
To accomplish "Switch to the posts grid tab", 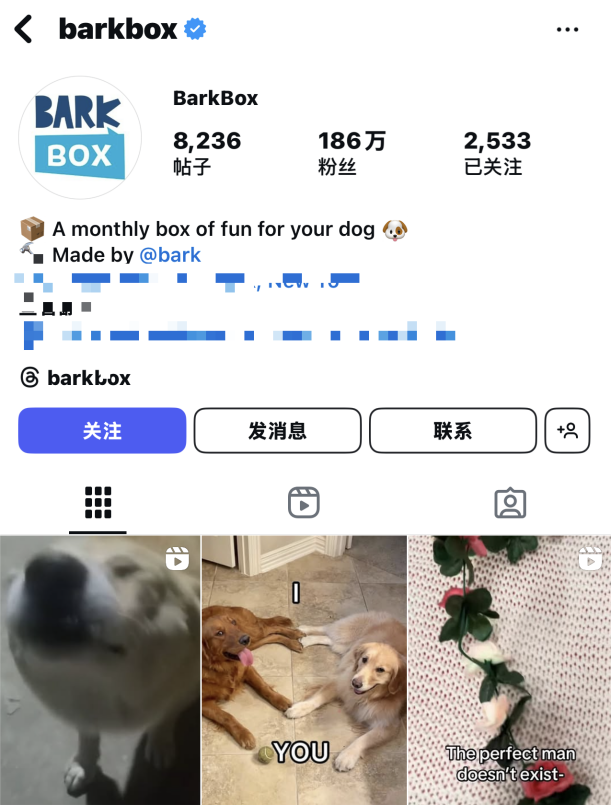I will coord(98,502).
